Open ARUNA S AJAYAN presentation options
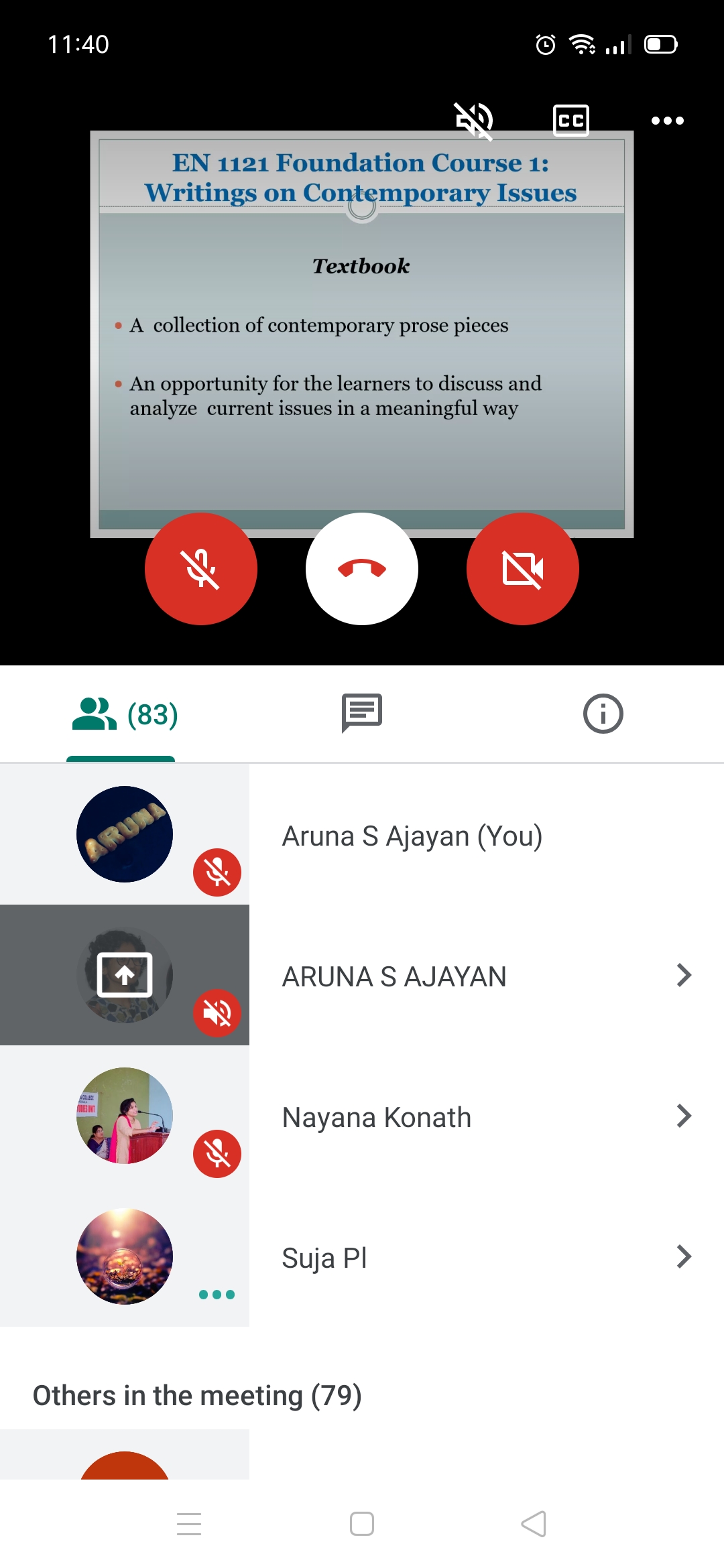The width and height of the screenshot is (724, 1568). click(x=683, y=976)
